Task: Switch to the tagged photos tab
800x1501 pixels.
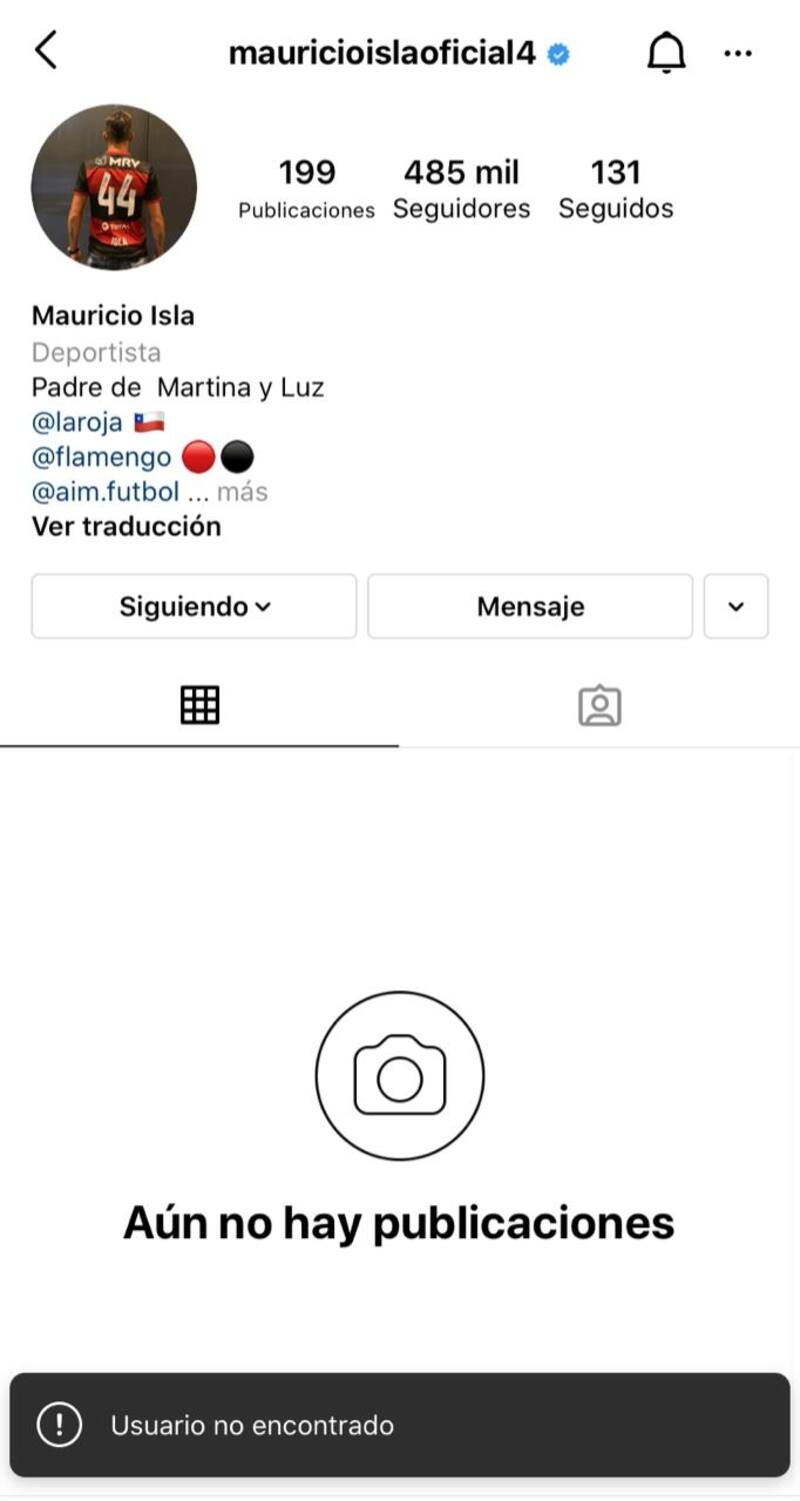Action: pyautogui.click(x=600, y=705)
